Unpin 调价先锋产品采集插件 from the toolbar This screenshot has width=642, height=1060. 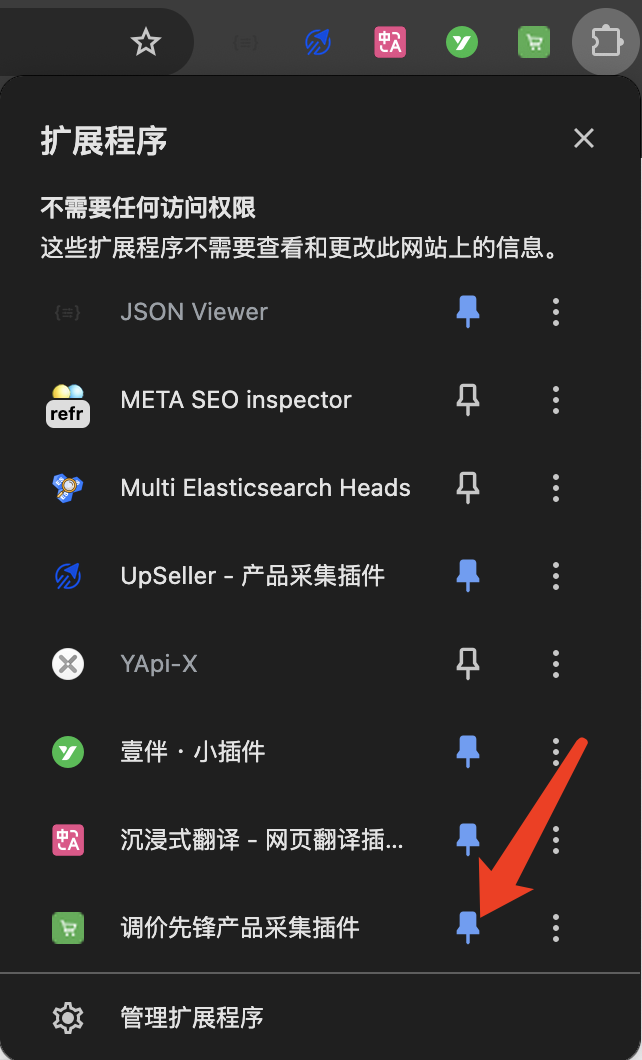tap(467, 928)
